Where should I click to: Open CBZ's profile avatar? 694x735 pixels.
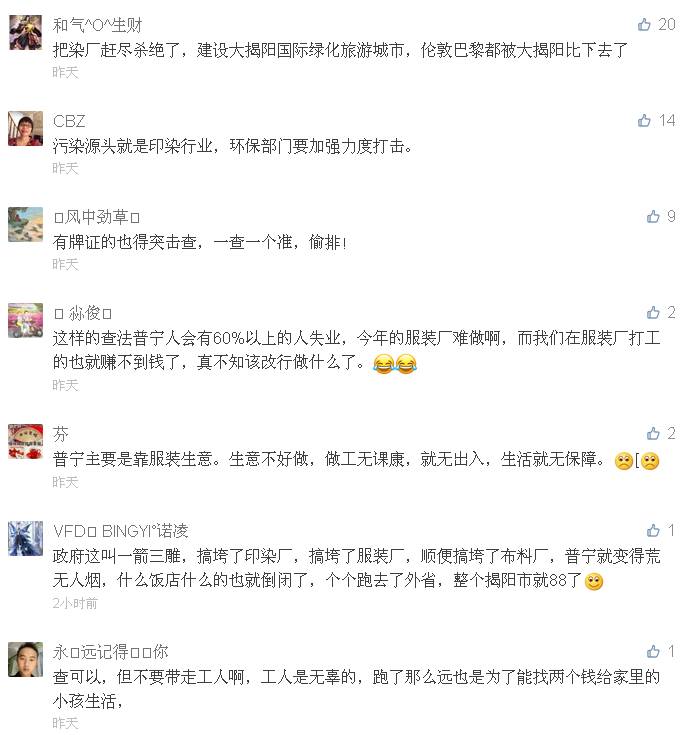(25, 128)
